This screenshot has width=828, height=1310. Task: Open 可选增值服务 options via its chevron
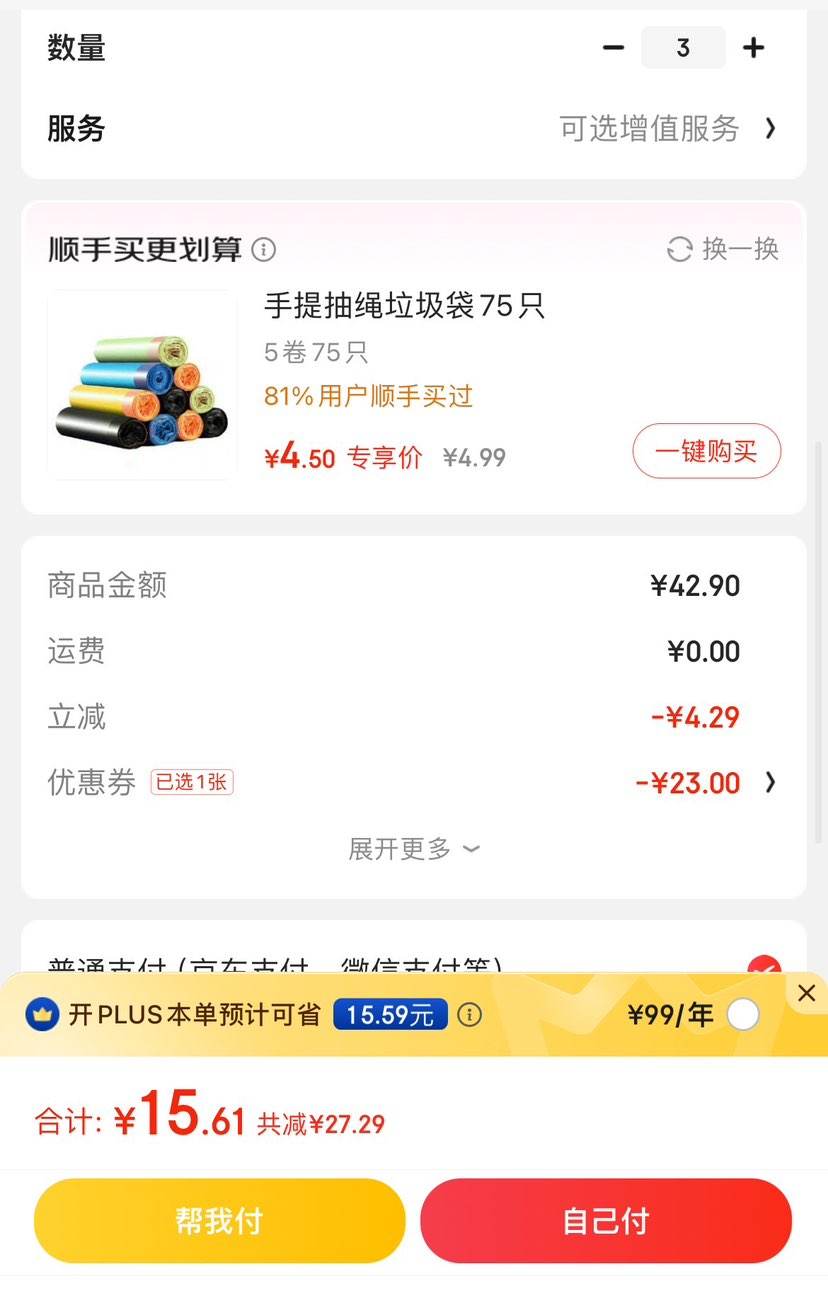tap(770, 129)
